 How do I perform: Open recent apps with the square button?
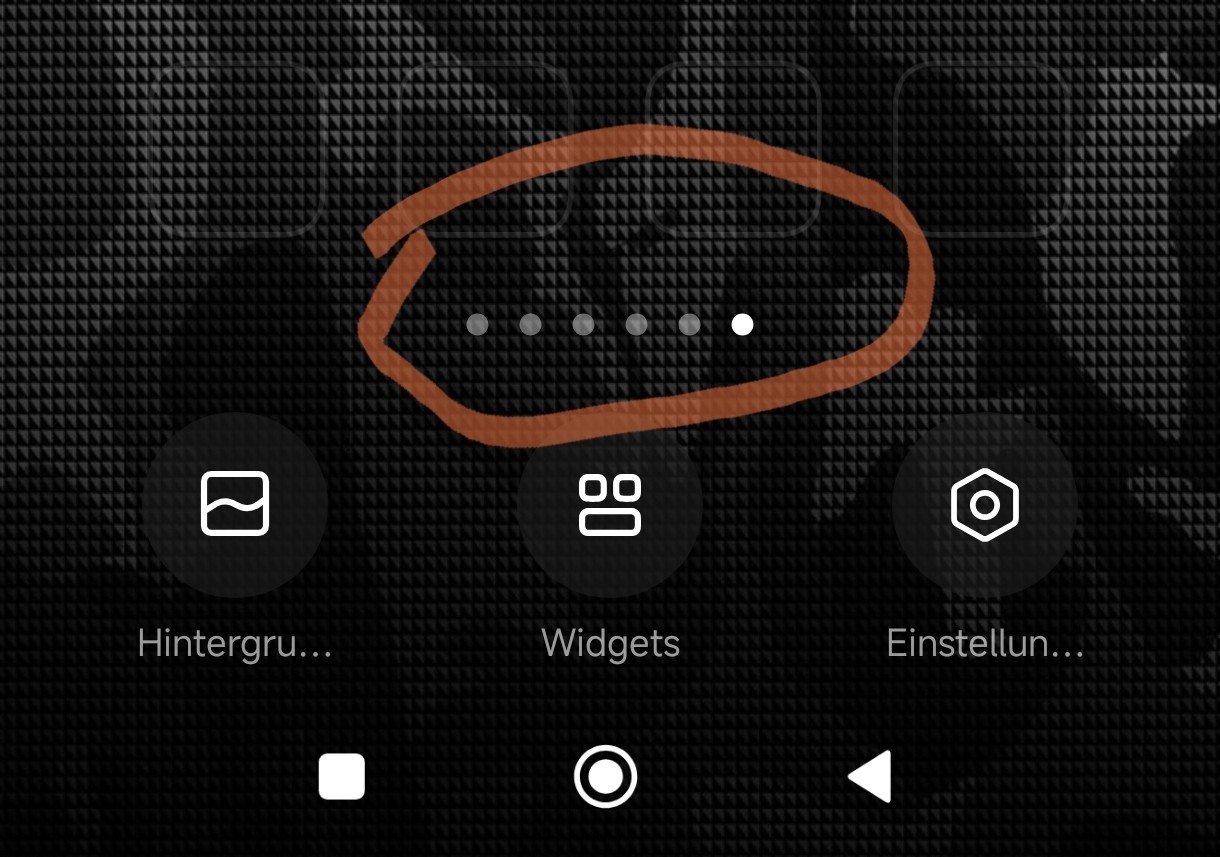[x=342, y=777]
